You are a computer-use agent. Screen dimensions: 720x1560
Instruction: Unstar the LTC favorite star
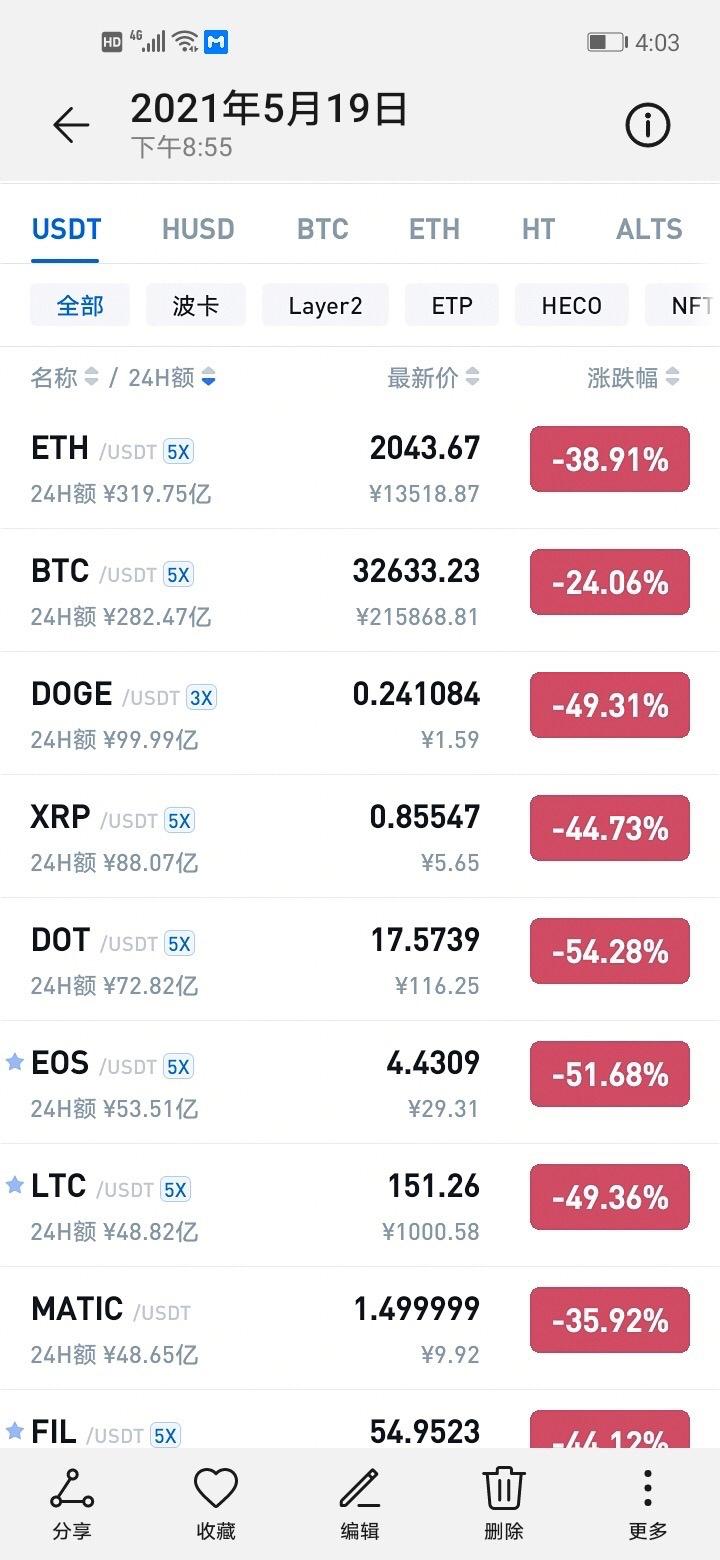[14, 1185]
